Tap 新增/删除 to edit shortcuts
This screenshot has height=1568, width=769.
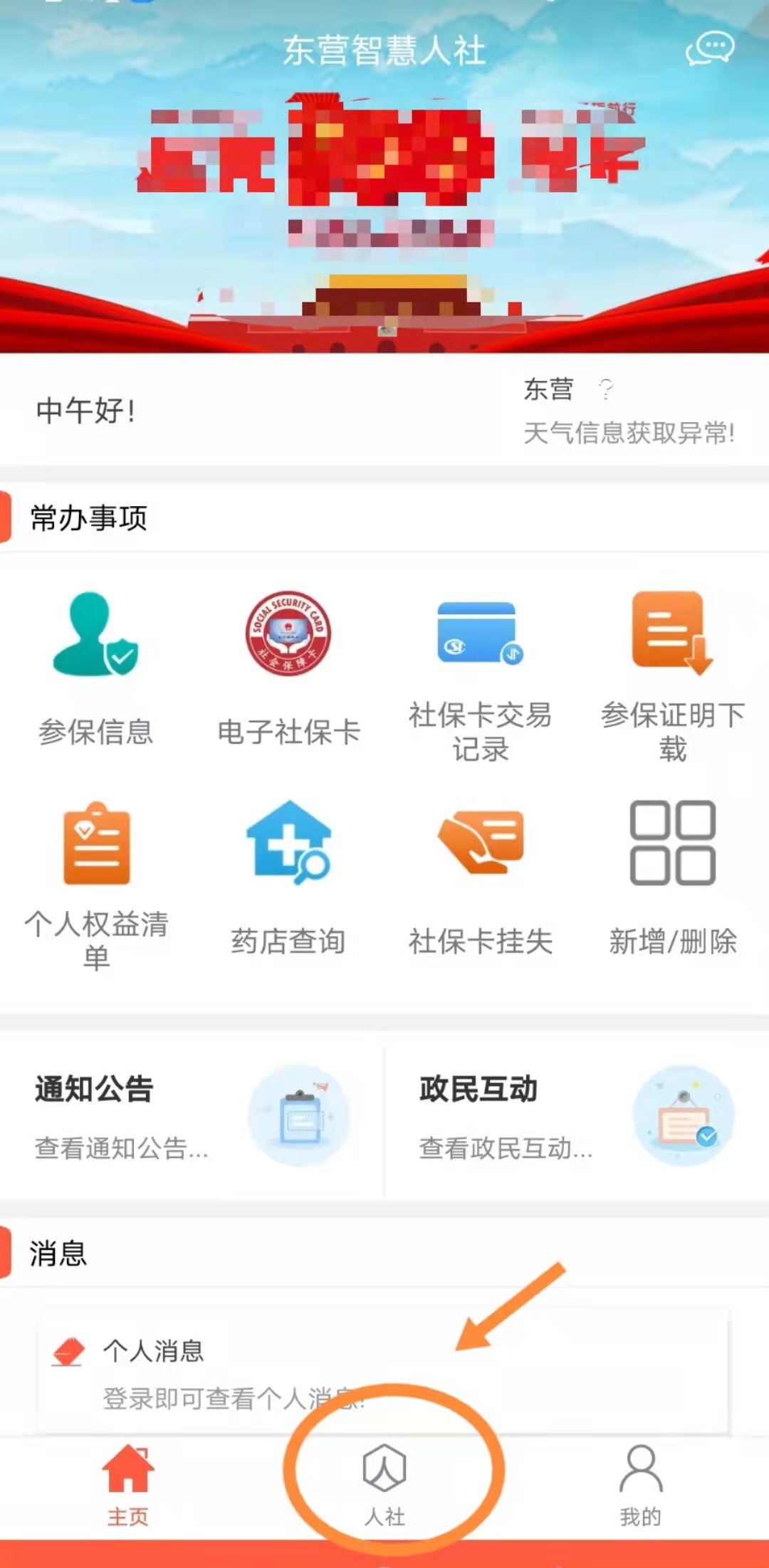pyautogui.click(x=673, y=877)
